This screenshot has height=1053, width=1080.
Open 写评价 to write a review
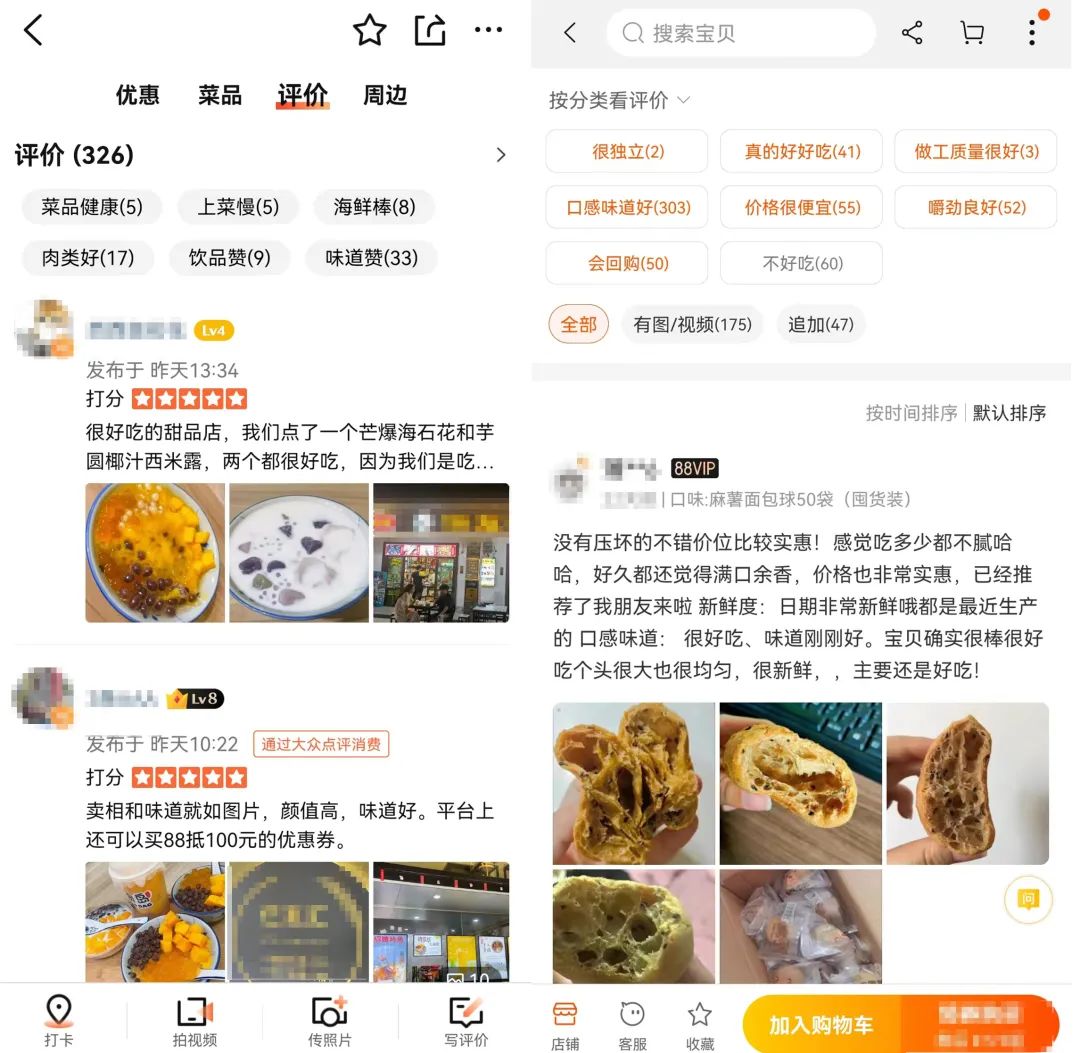click(466, 1020)
